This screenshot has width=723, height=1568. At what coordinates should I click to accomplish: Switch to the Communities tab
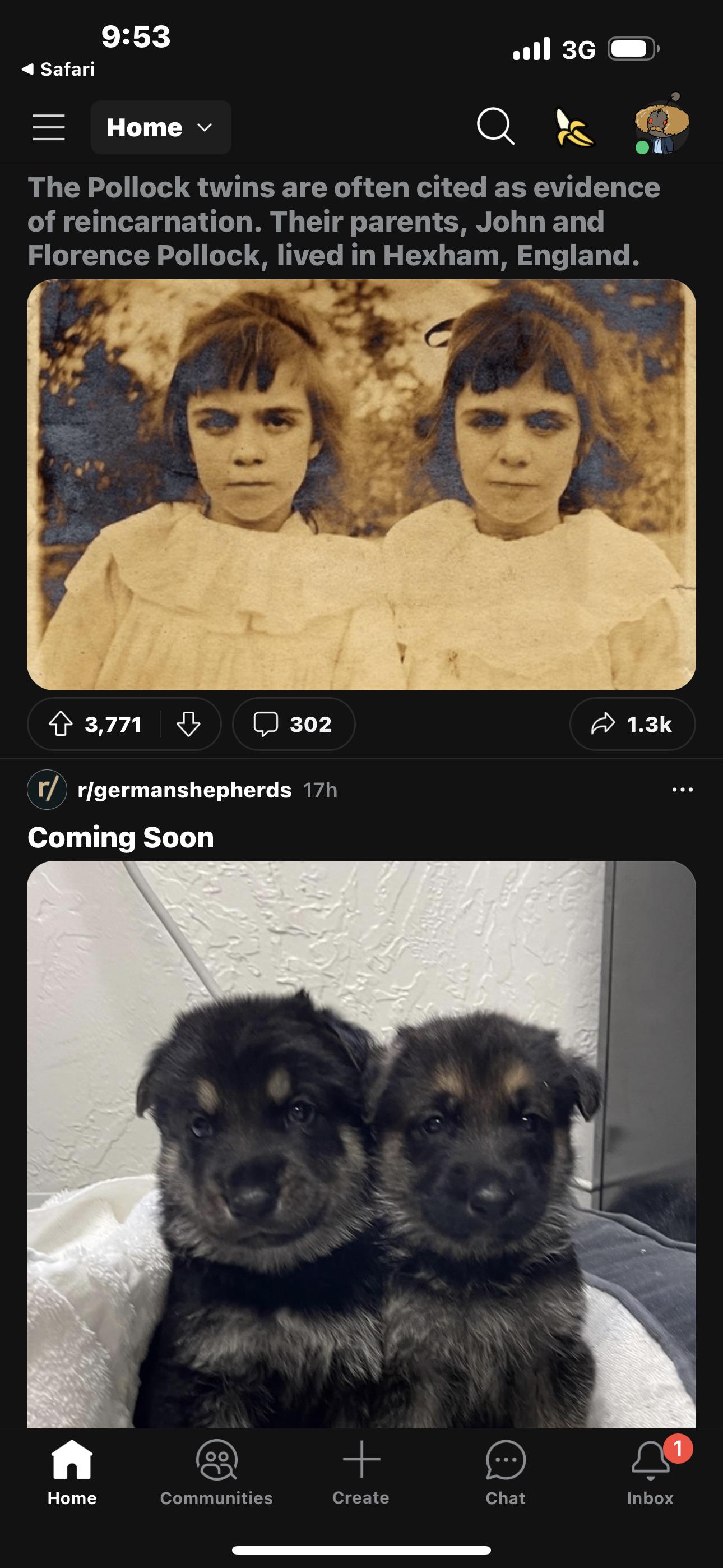click(x=217, y=1472)
